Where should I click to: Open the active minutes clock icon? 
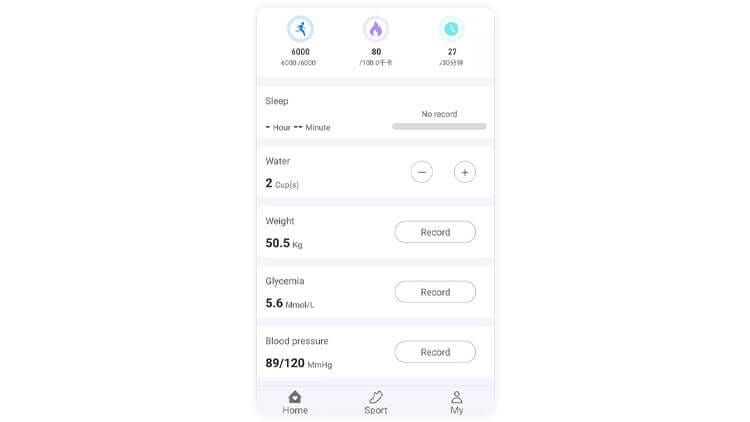[452, 29]
